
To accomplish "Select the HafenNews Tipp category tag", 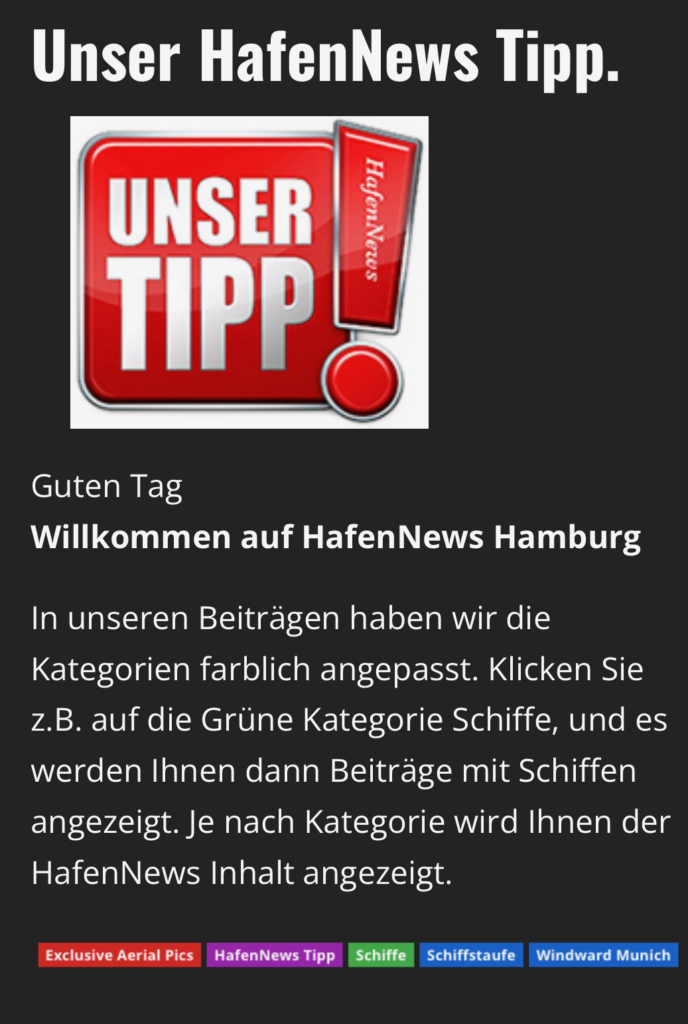I will pos(274,955).
